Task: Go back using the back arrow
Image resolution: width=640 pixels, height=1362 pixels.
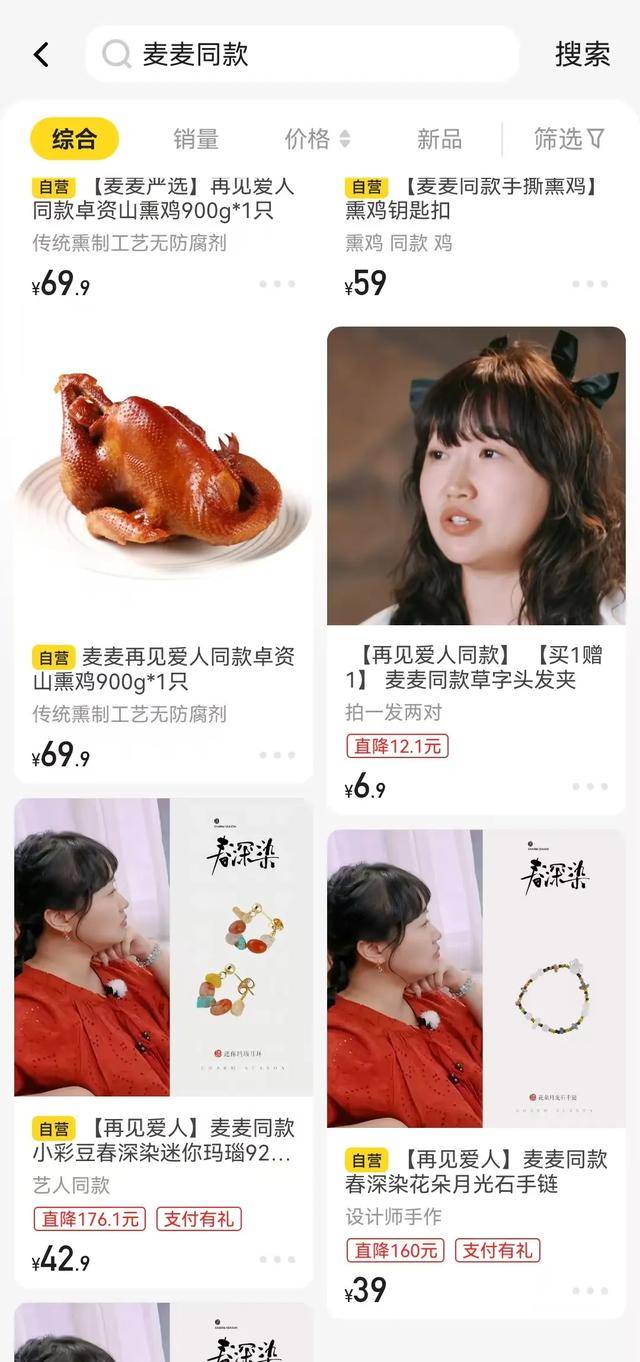Action: pos(41,54)
